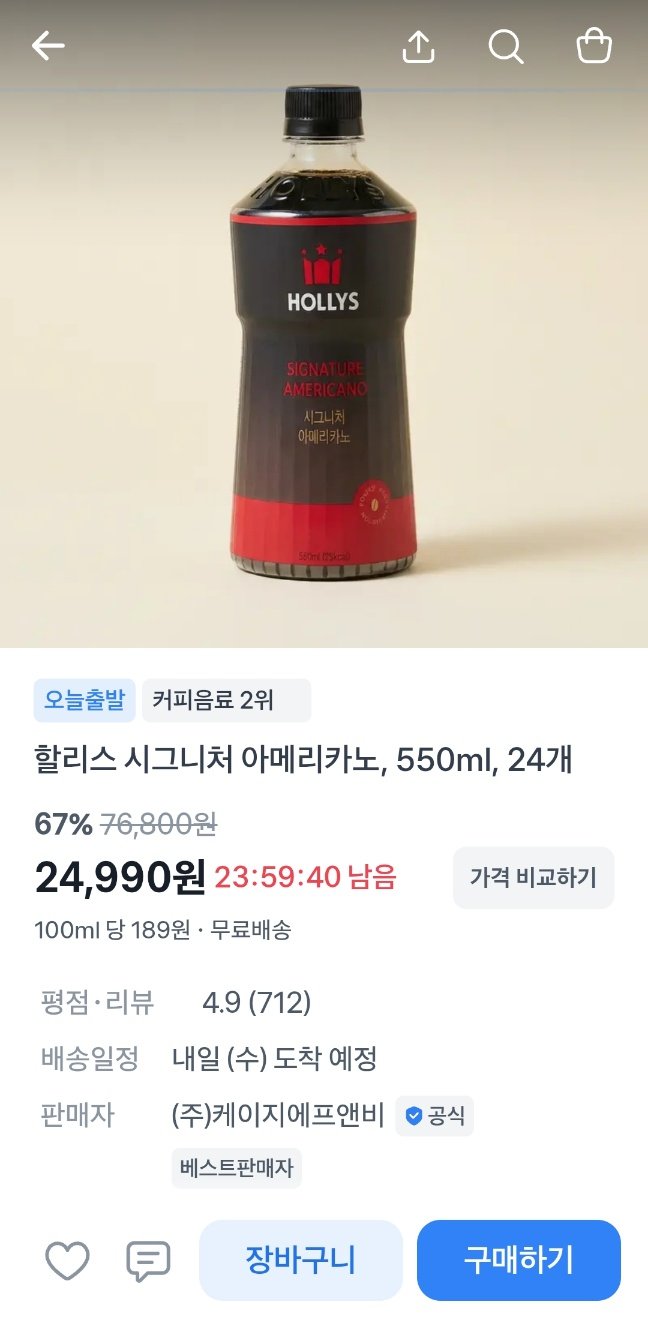Tap 구매하기 to purchase
This screenshot has height=1334, width=648.
pyautogui.click(x=518, y=1260)
